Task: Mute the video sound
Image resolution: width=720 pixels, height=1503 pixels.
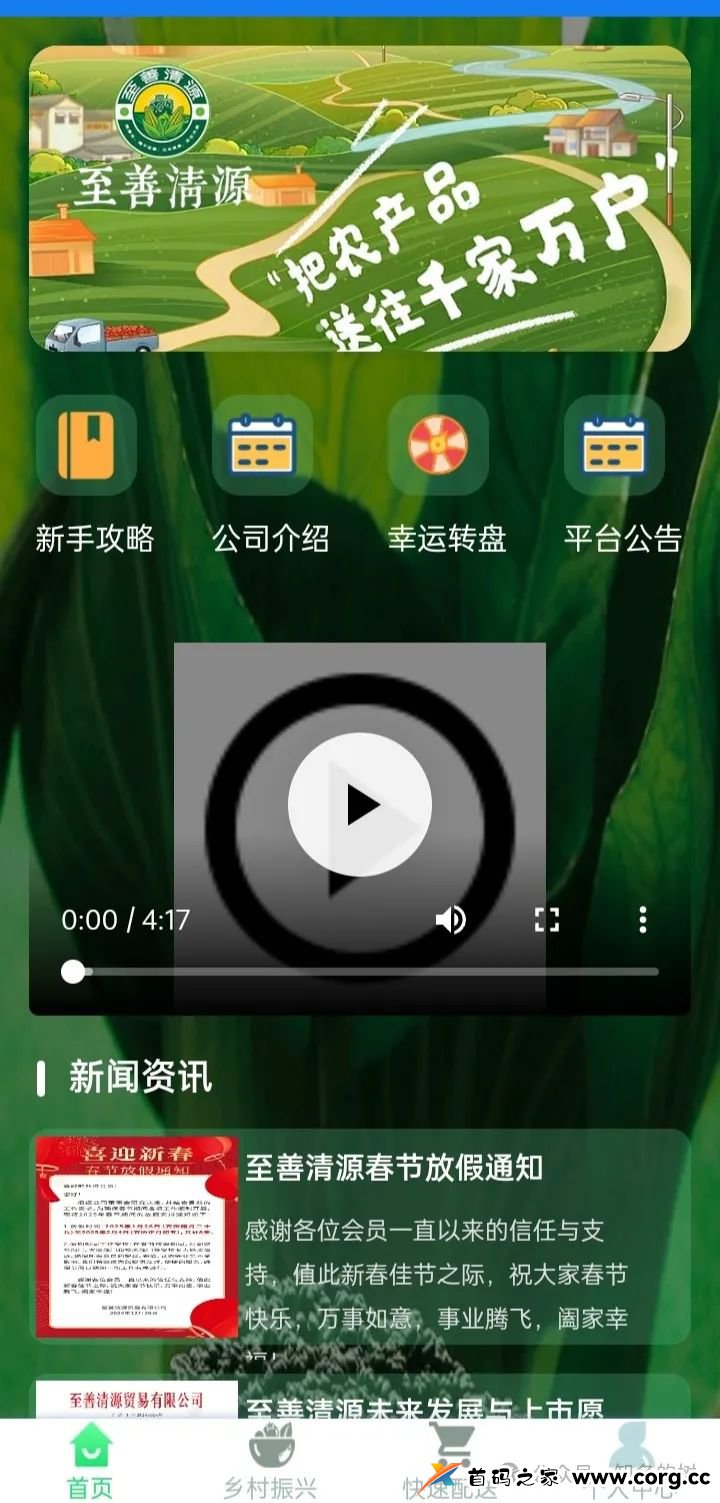Action: point(451,920)
